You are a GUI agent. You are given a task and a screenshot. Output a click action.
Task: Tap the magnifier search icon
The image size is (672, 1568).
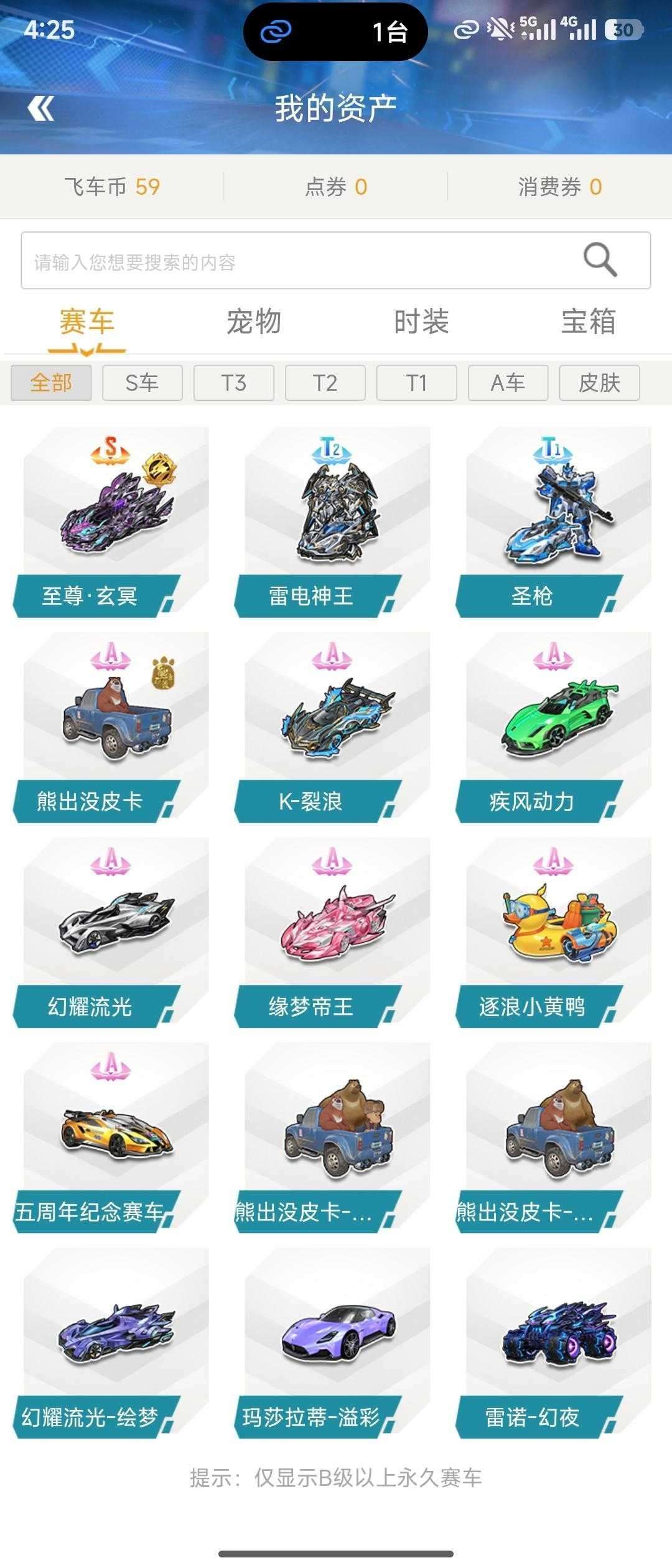[600, 259]
